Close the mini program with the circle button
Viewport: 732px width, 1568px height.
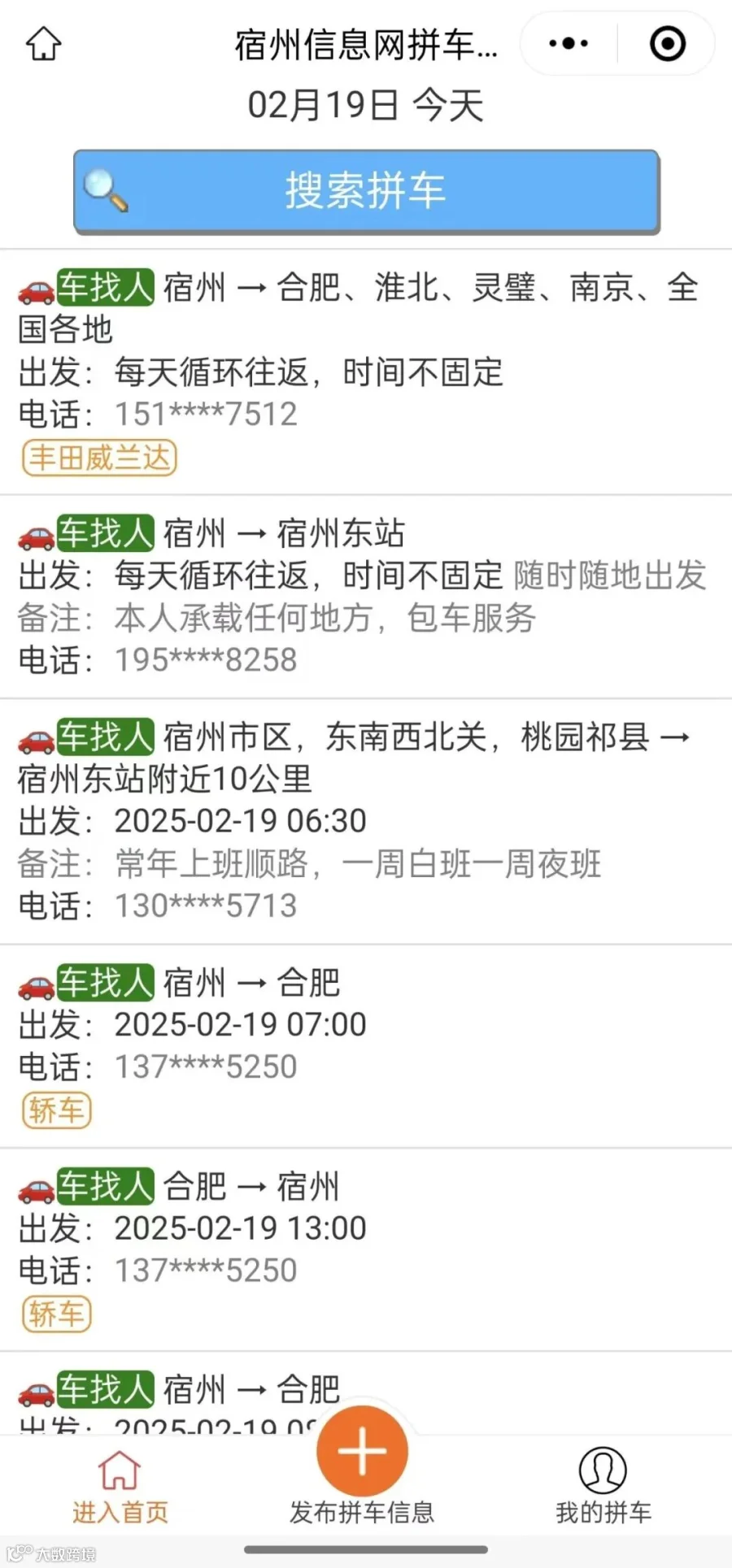tap(668, 44)
